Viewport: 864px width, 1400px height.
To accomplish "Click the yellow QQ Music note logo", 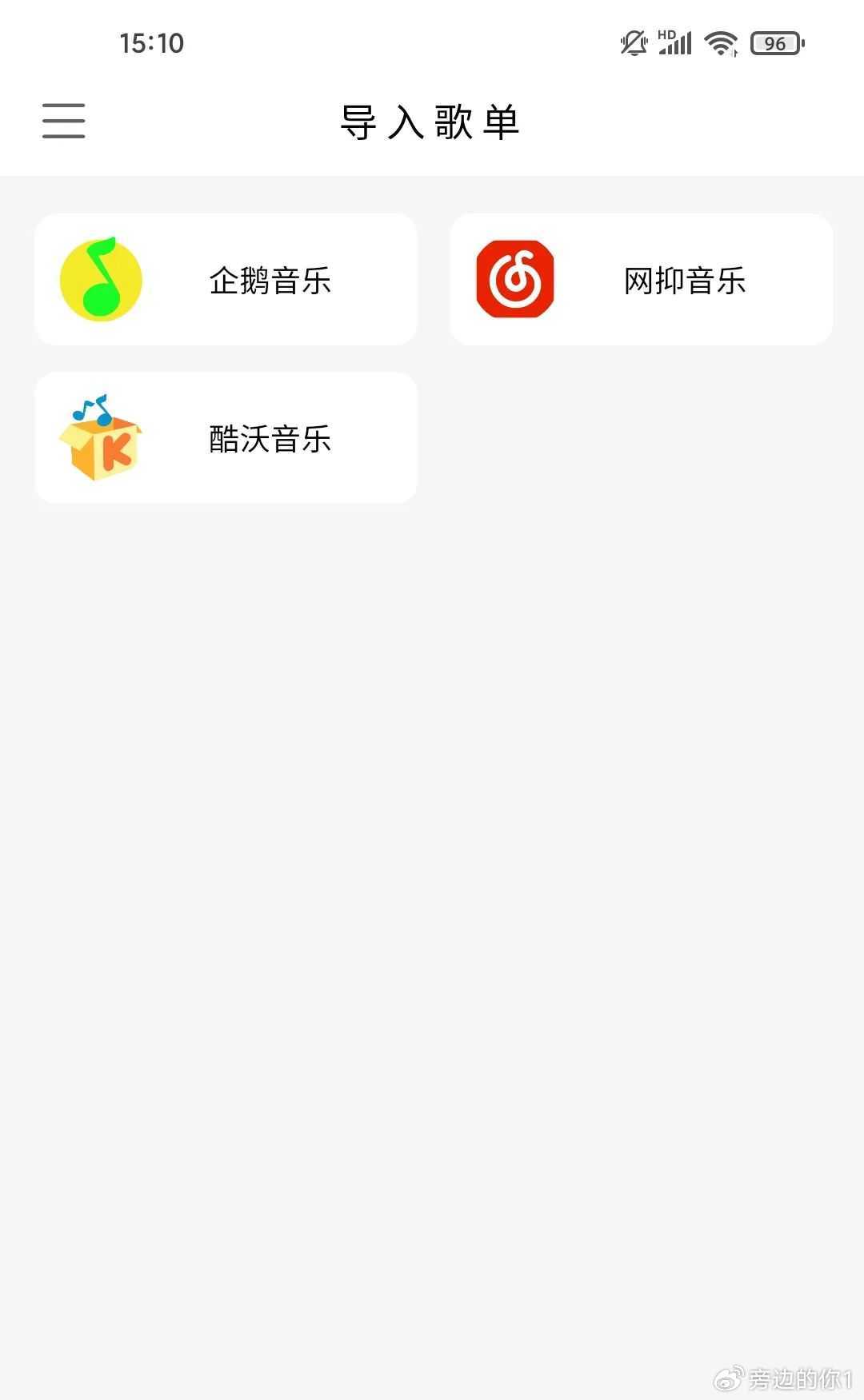I will 103,280.
